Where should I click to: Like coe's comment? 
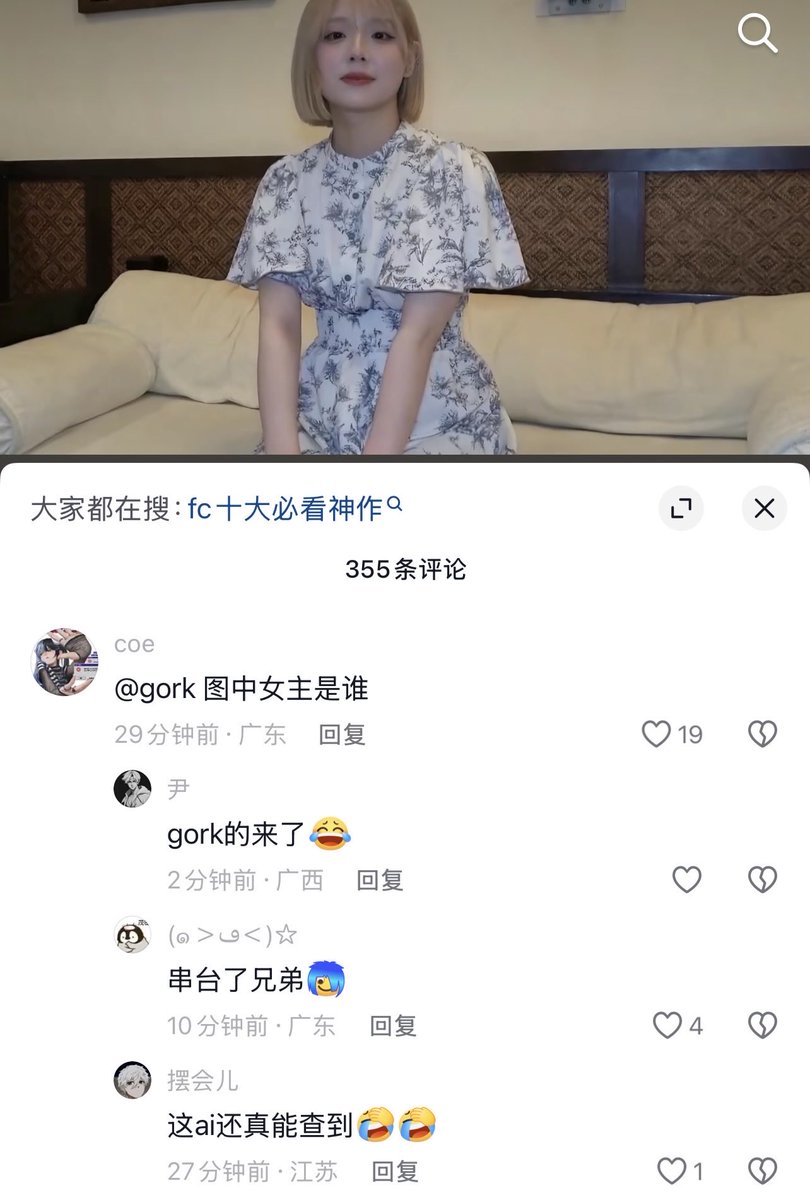[x=656, y=735]
